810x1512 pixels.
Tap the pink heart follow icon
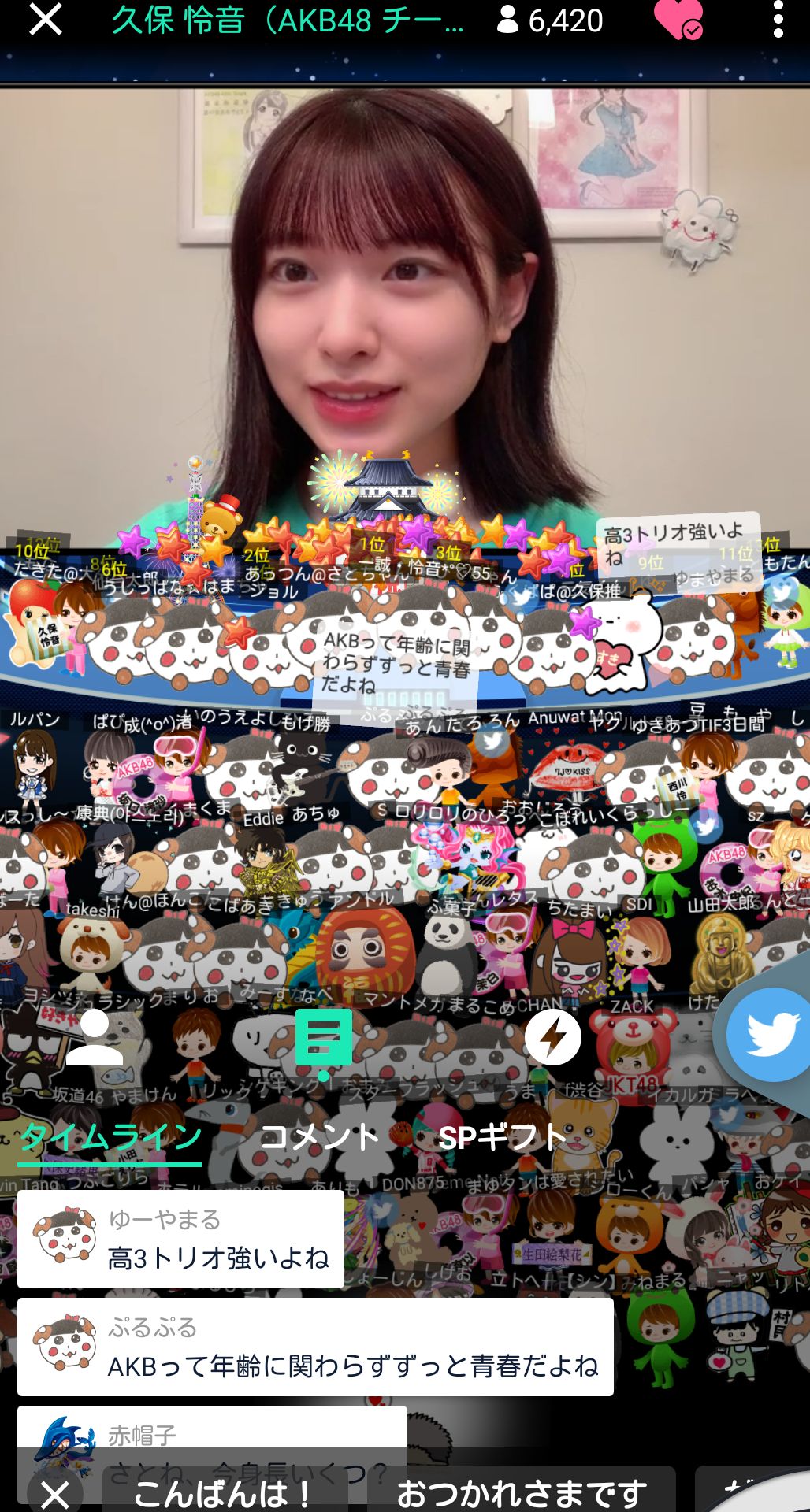(678, 20)
